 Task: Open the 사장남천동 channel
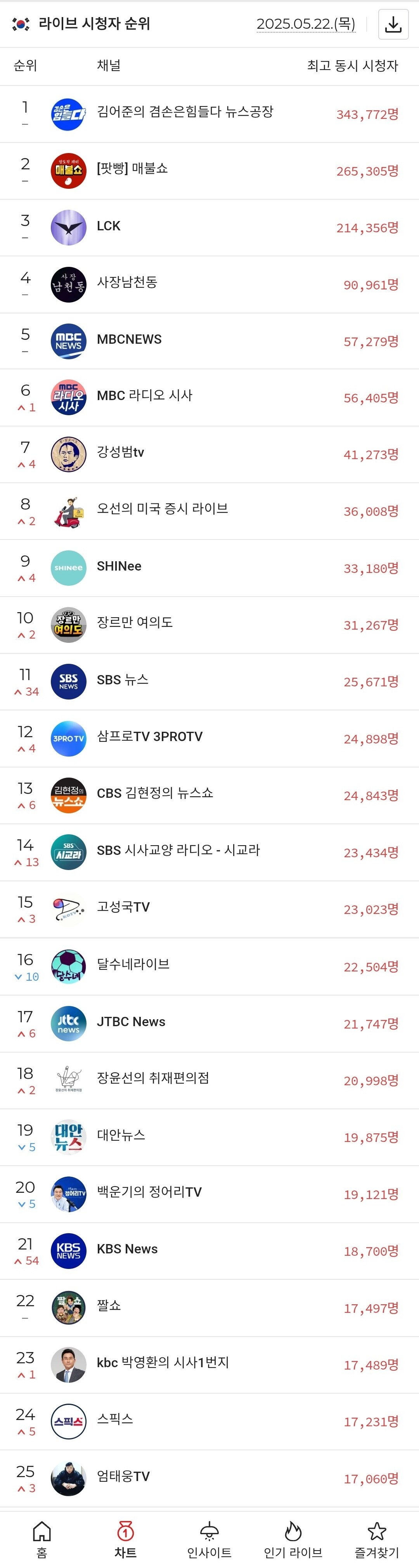[209, 284]
